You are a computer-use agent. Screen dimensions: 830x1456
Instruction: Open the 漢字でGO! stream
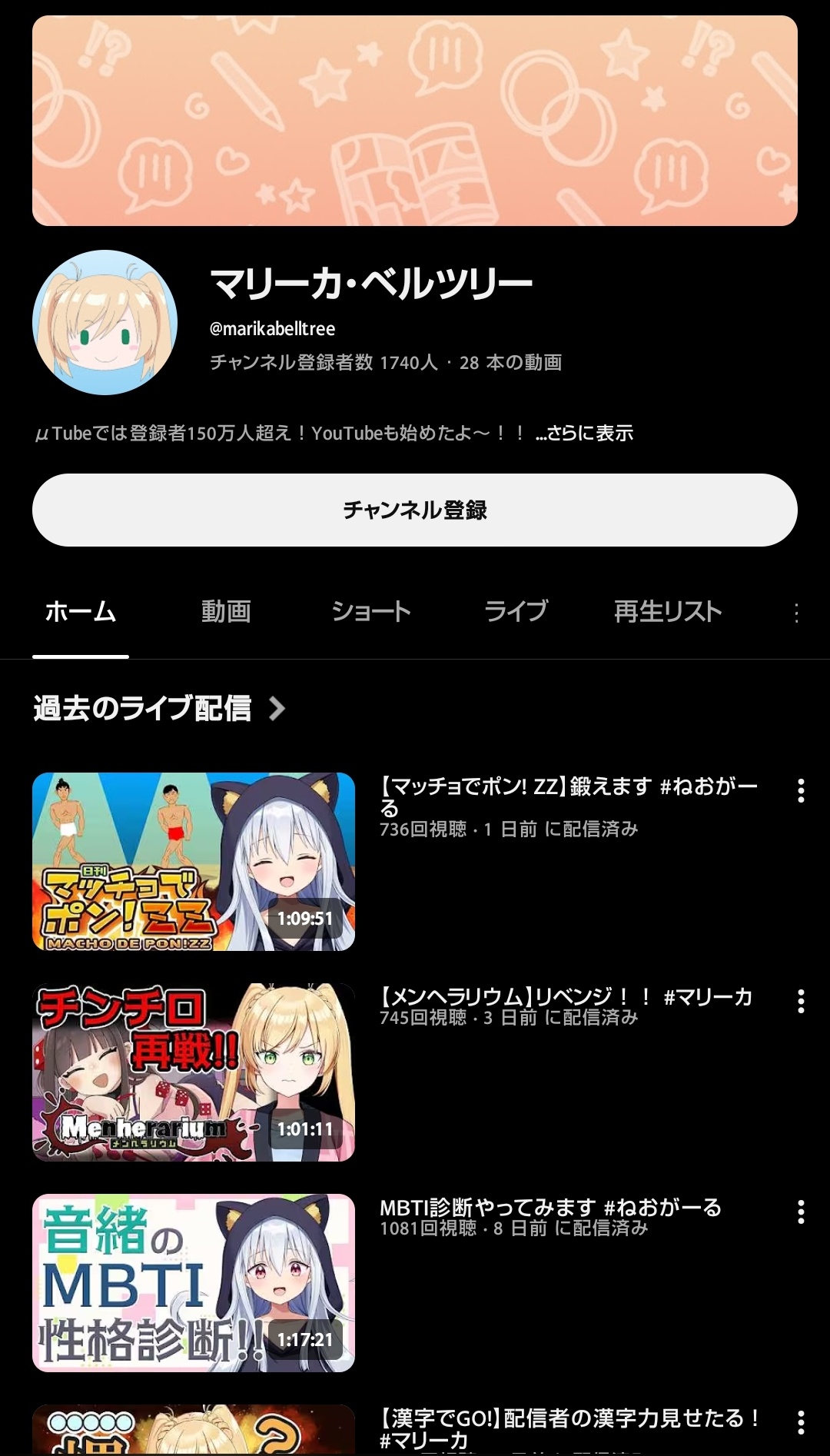194,1430
